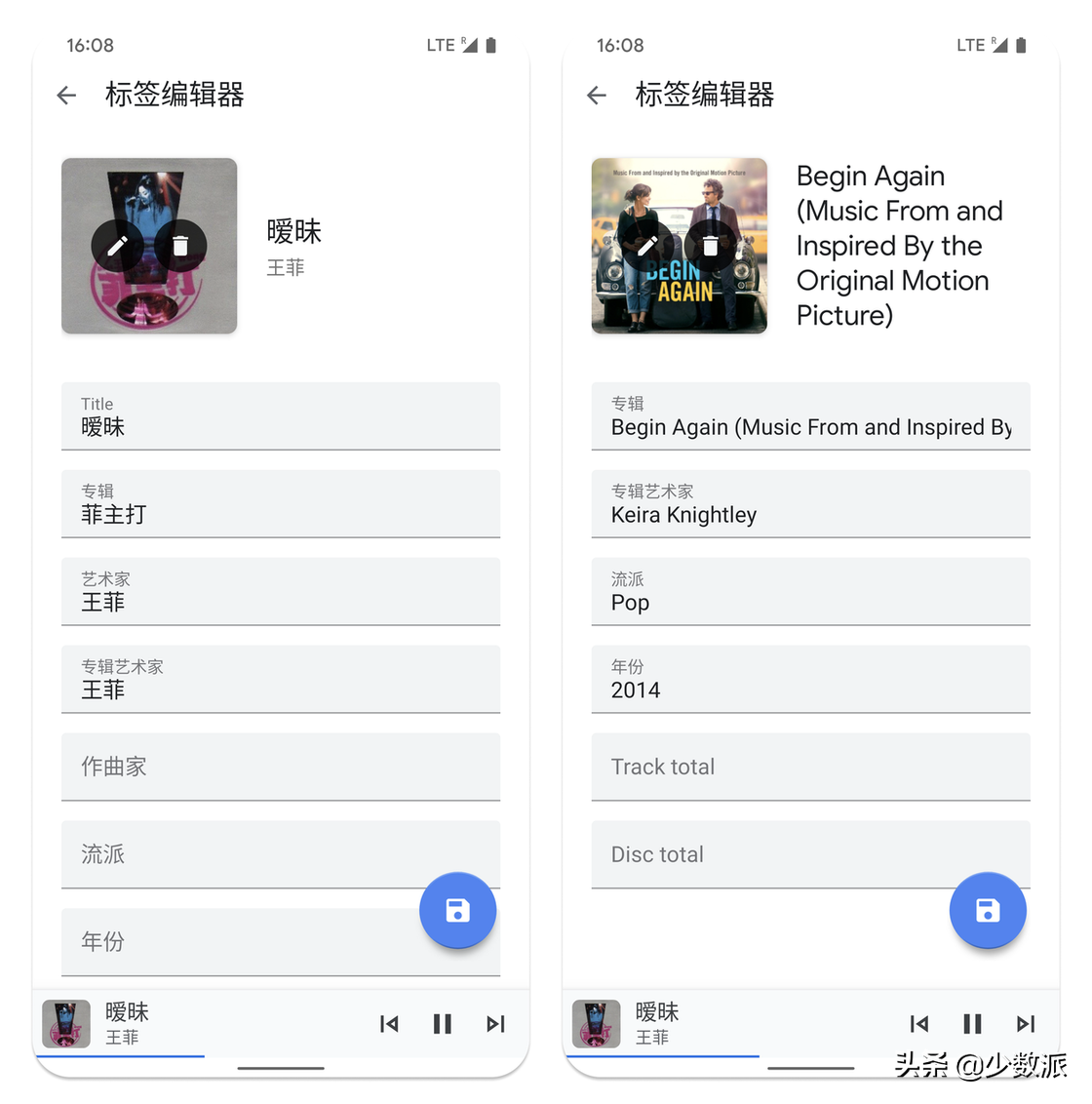
Task: Select the pencil icon to edit 暧昧 album art
Action: [x=116, y=246]
